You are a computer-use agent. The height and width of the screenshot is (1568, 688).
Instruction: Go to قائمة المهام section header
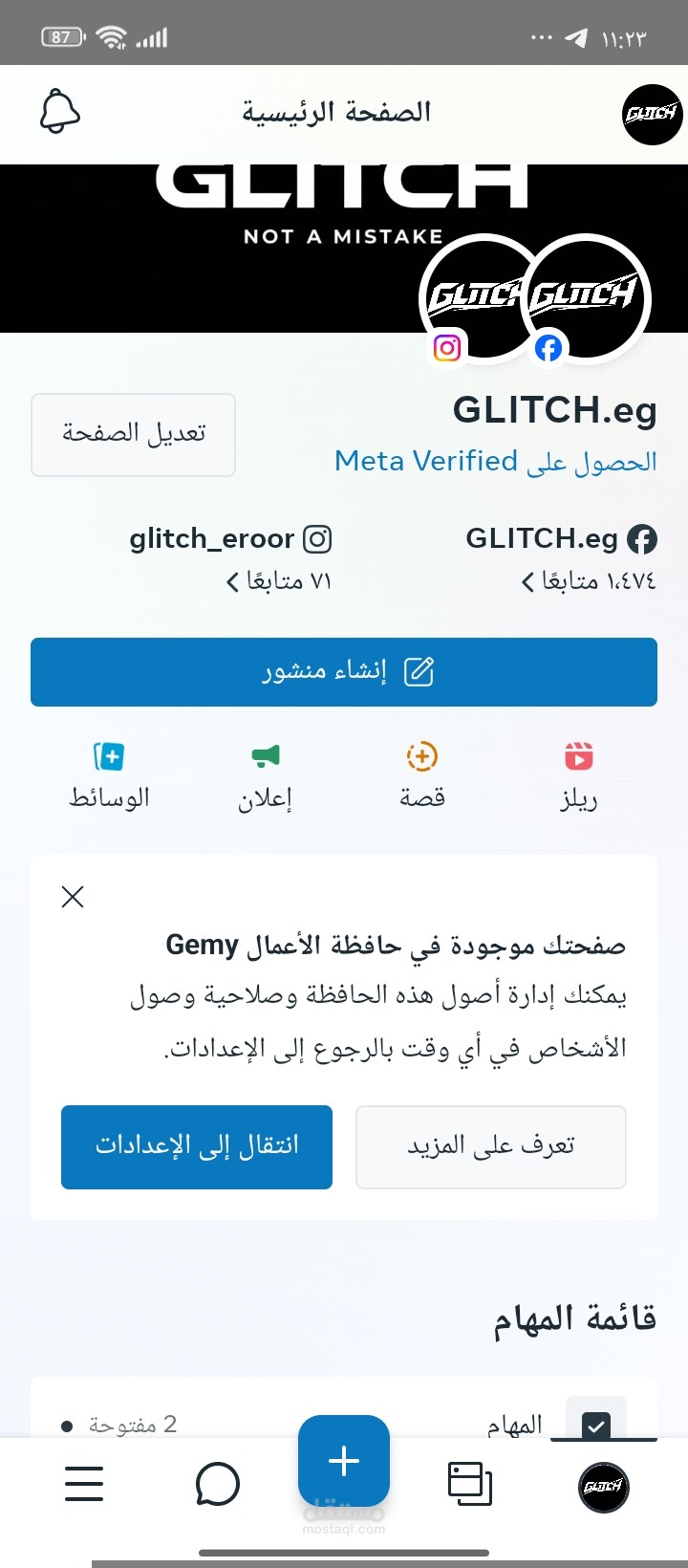coord(571,1318)
